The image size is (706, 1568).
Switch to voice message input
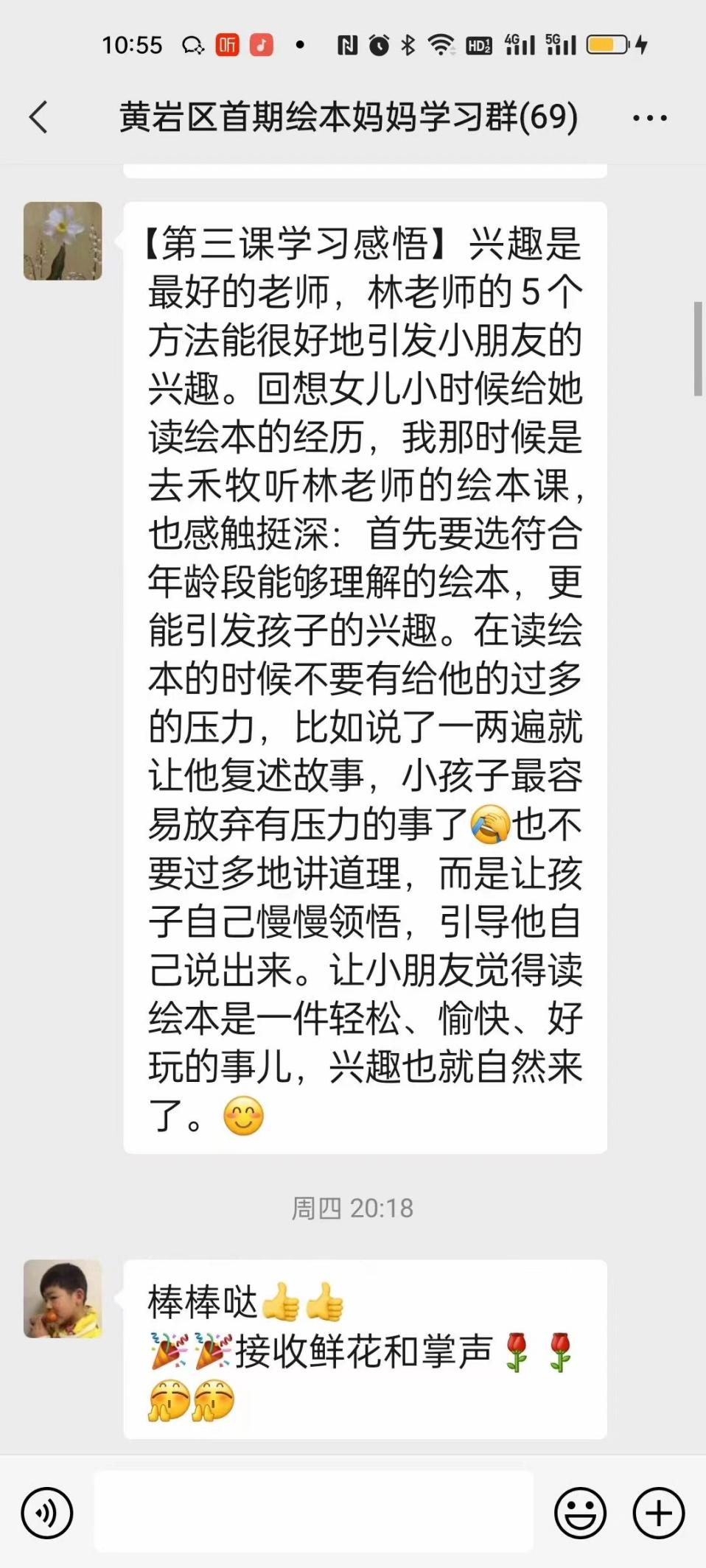(x=47, y=1513)
